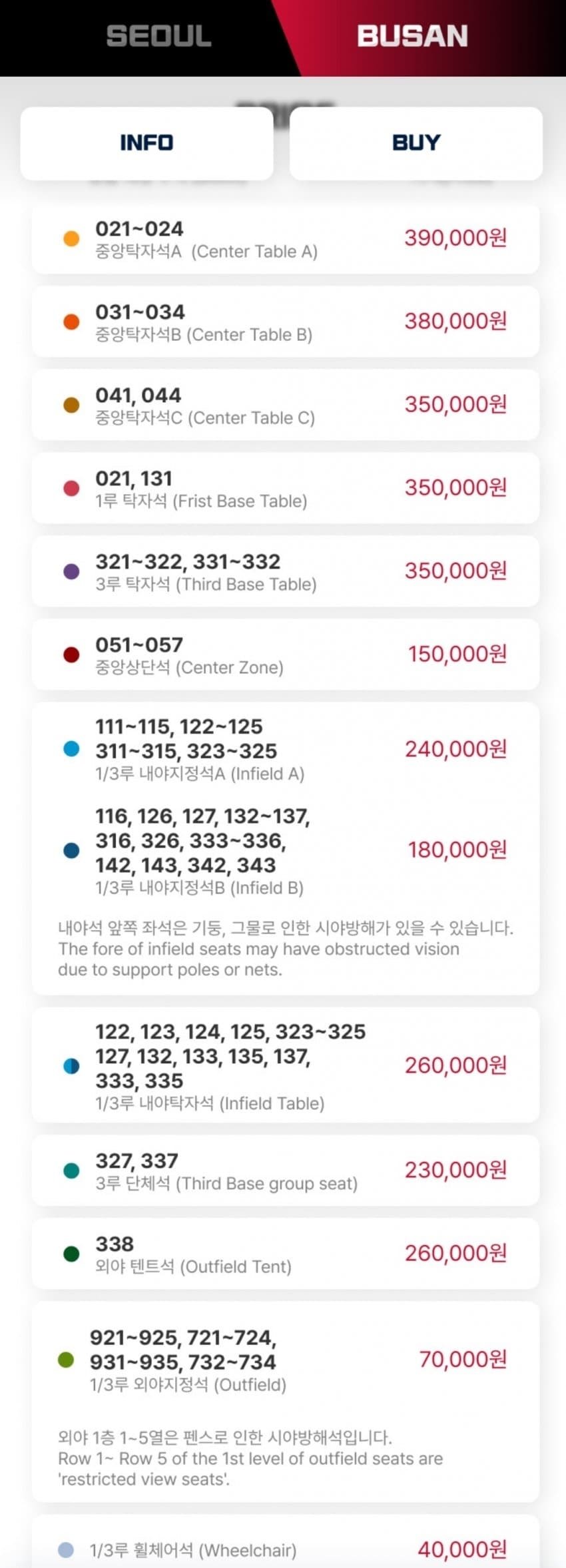566x1568 pixels.
Task: Click the 390,000원 price label
Action: pyautogui.click(x=456, y=238)
